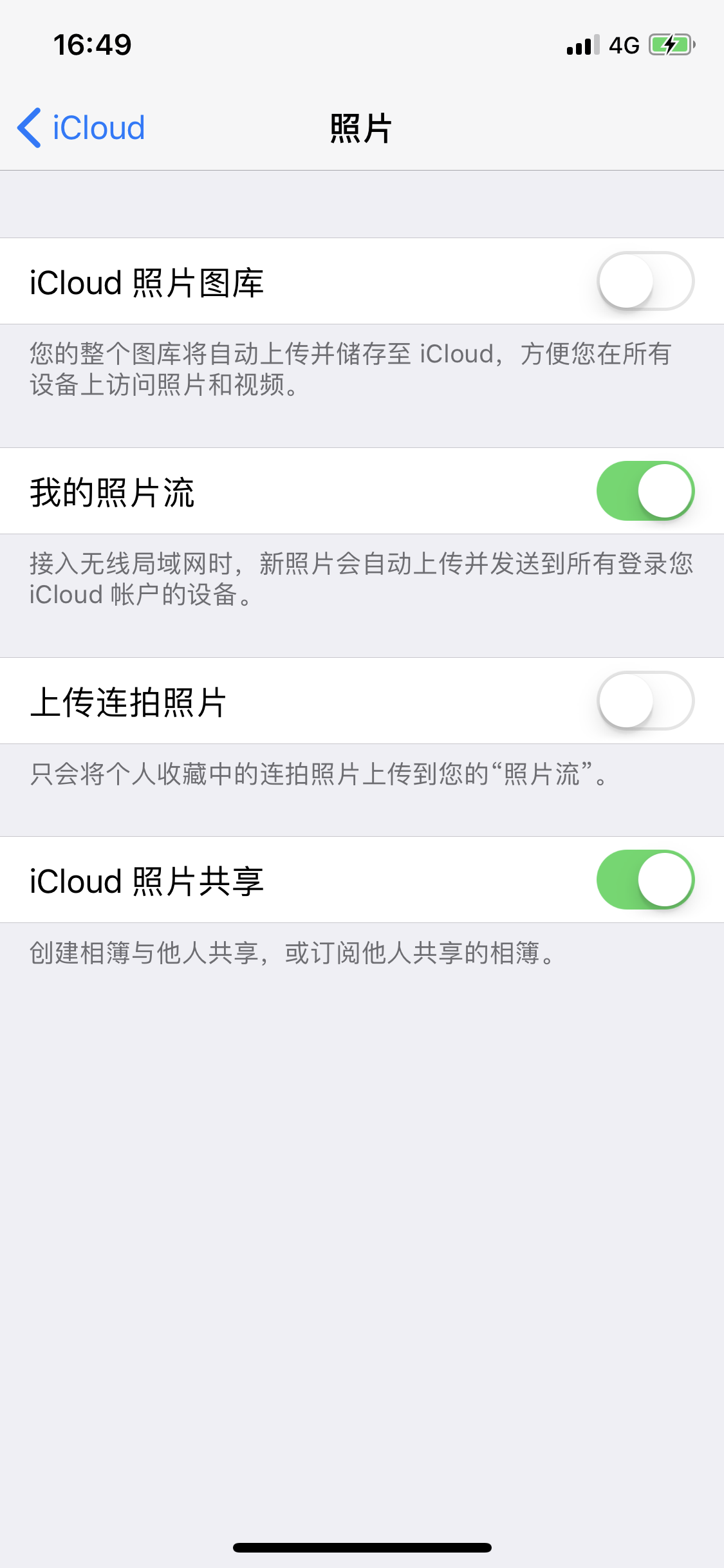The height and width of the screenshot is (1568, 724).
Task: Enable 上传连拍照片 switch
Action: pyautogui.click(x=645, y=701)
